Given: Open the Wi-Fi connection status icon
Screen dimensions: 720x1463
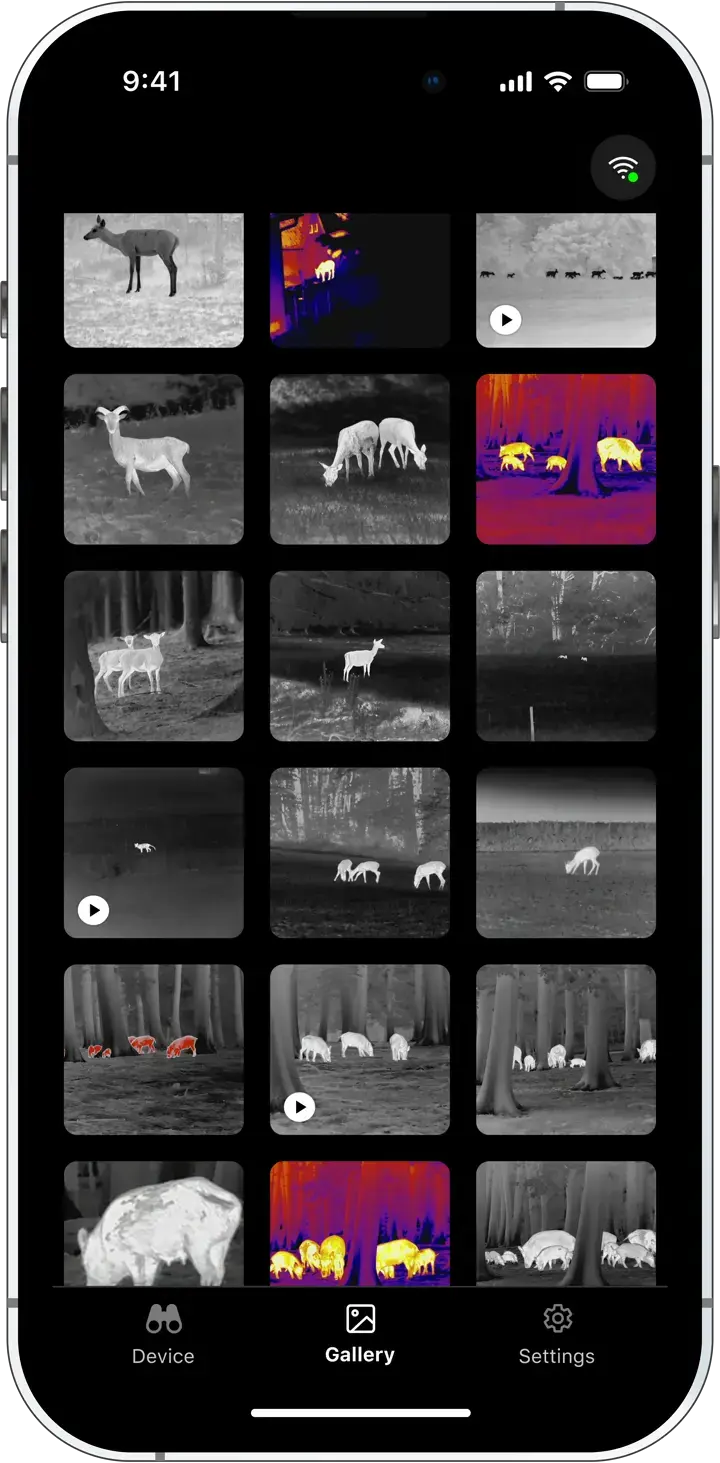Looking at the screenshot, I should tap(623, 169).
